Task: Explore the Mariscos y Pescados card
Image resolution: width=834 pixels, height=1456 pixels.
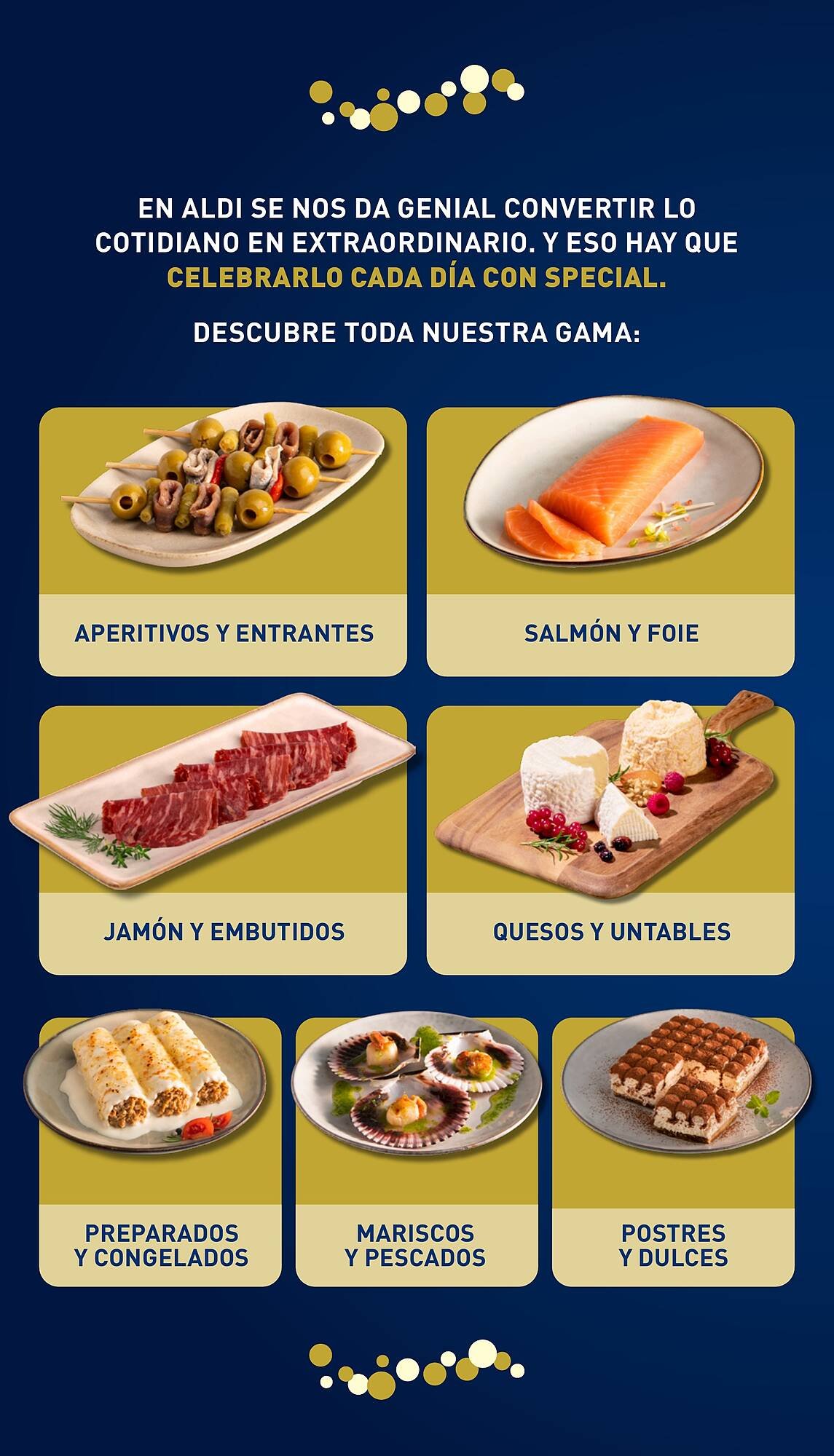Action: 417,1152
